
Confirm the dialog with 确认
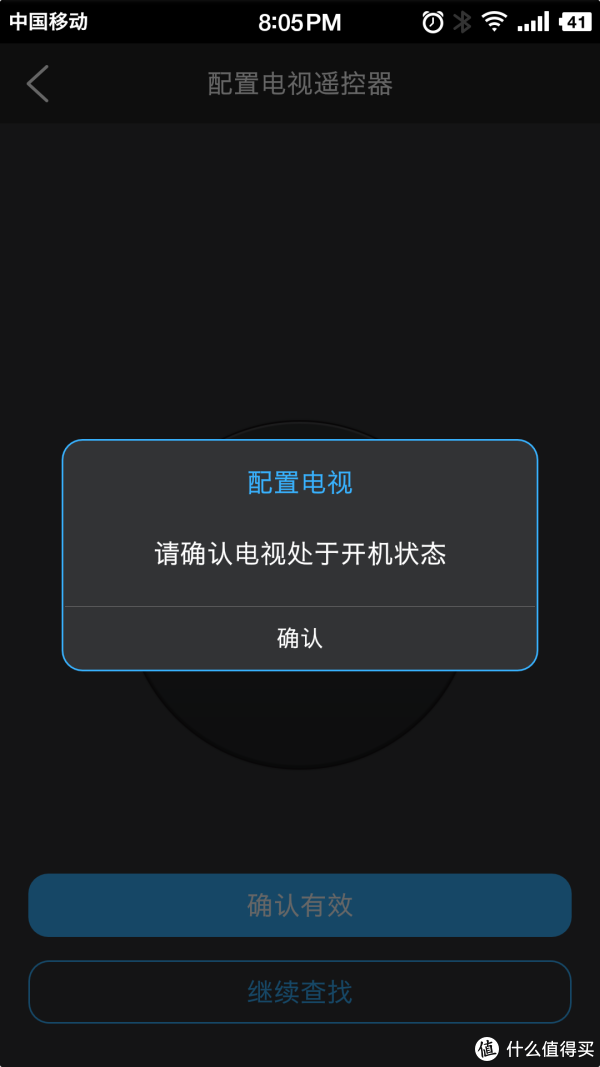point(300,638)
